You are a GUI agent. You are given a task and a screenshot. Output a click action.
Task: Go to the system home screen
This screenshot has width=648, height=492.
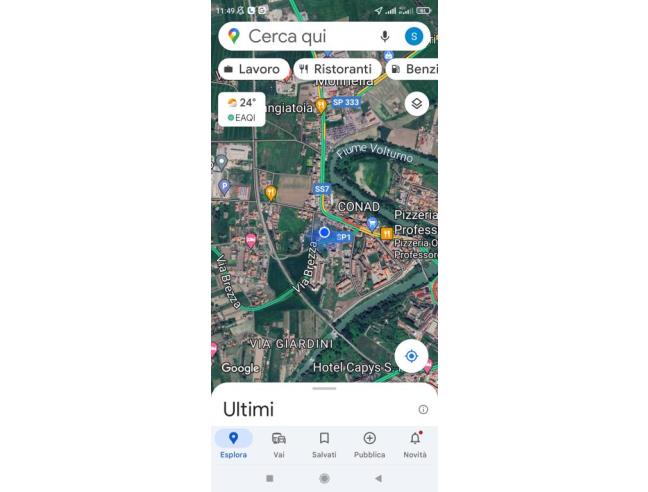click(324, 478)
